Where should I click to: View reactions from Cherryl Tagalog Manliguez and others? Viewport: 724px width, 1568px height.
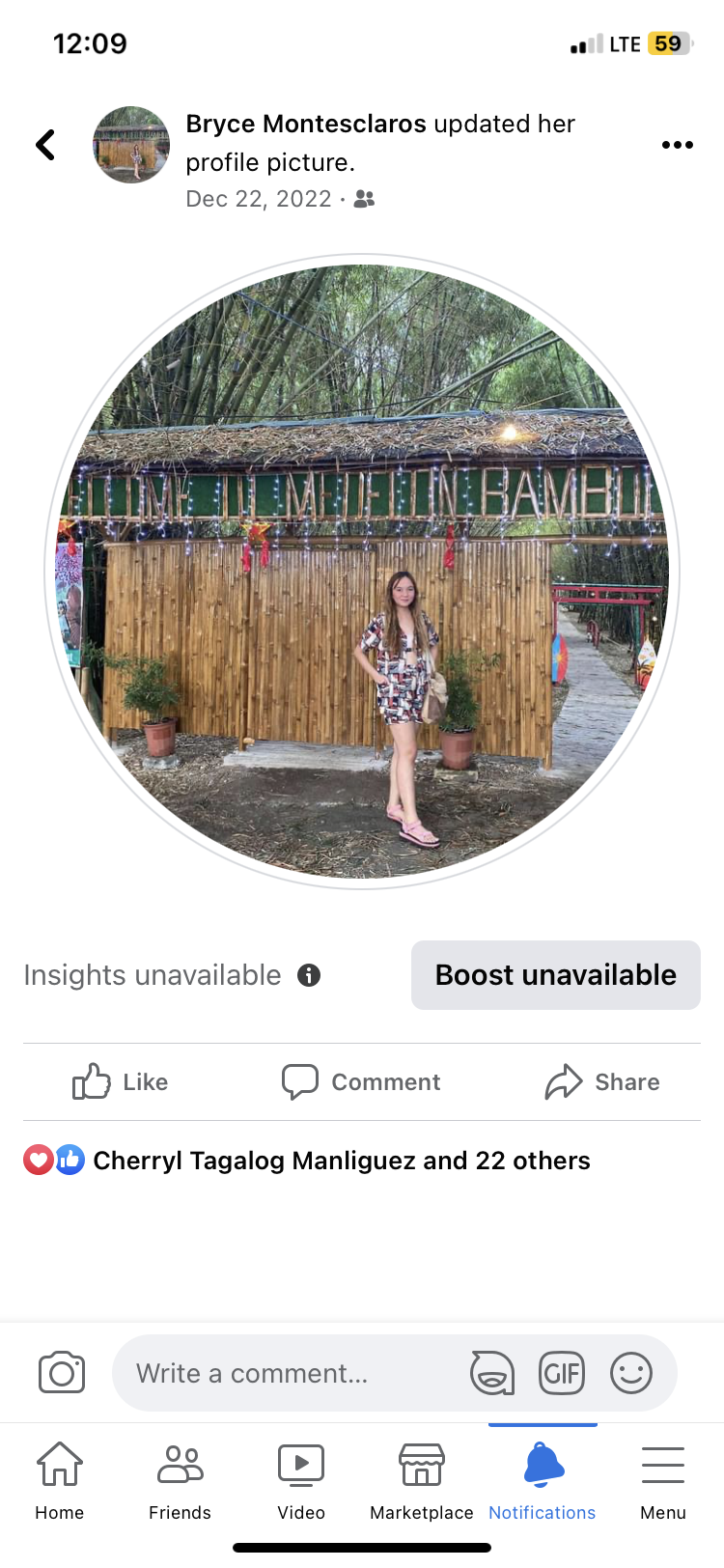[x=307, y=1161]
